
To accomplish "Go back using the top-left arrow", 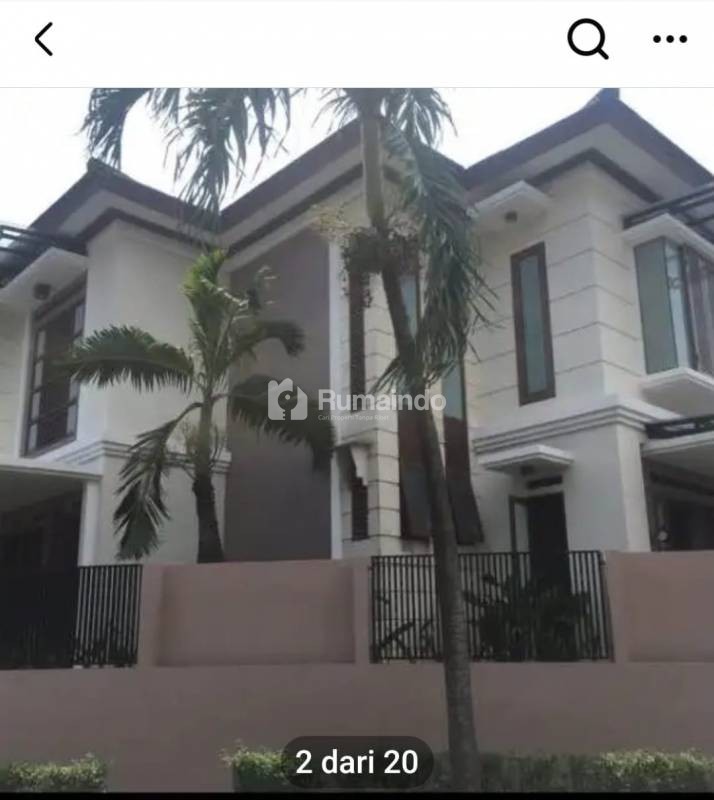I will [x=43, y=40].
